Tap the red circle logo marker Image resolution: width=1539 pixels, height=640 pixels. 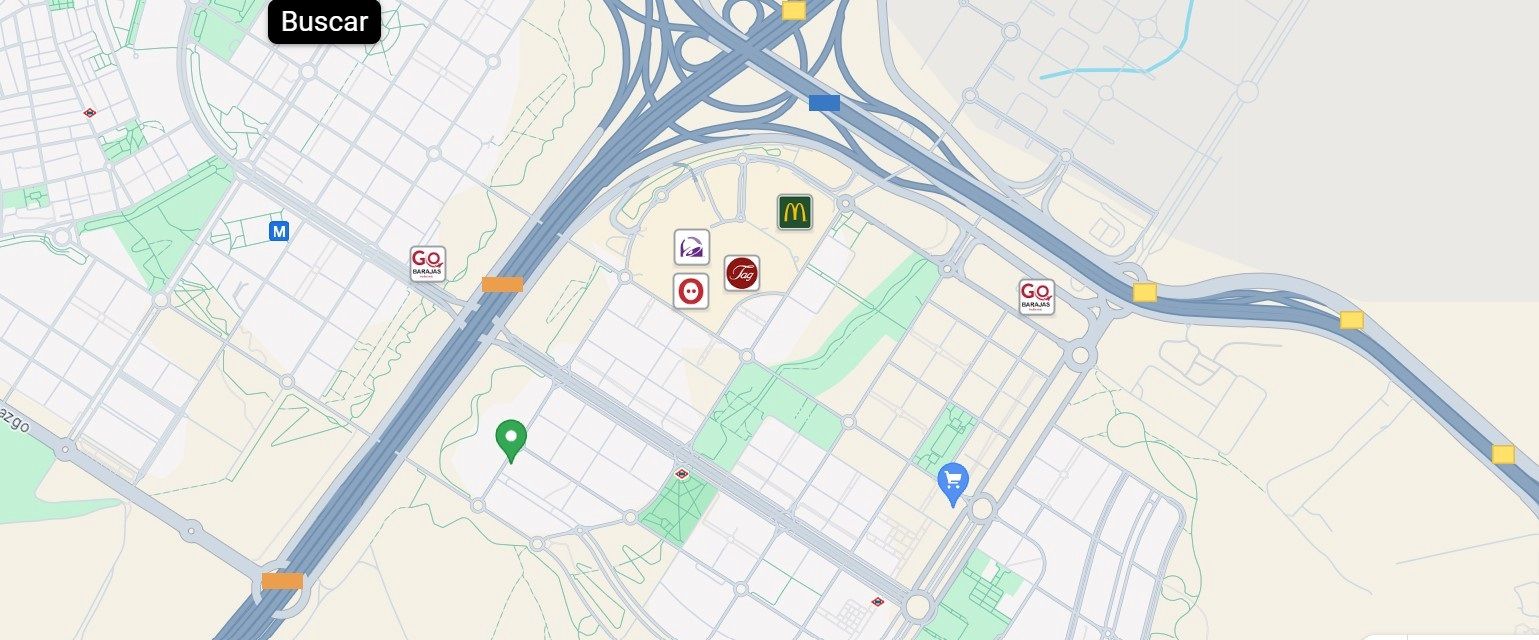(691, 291)
